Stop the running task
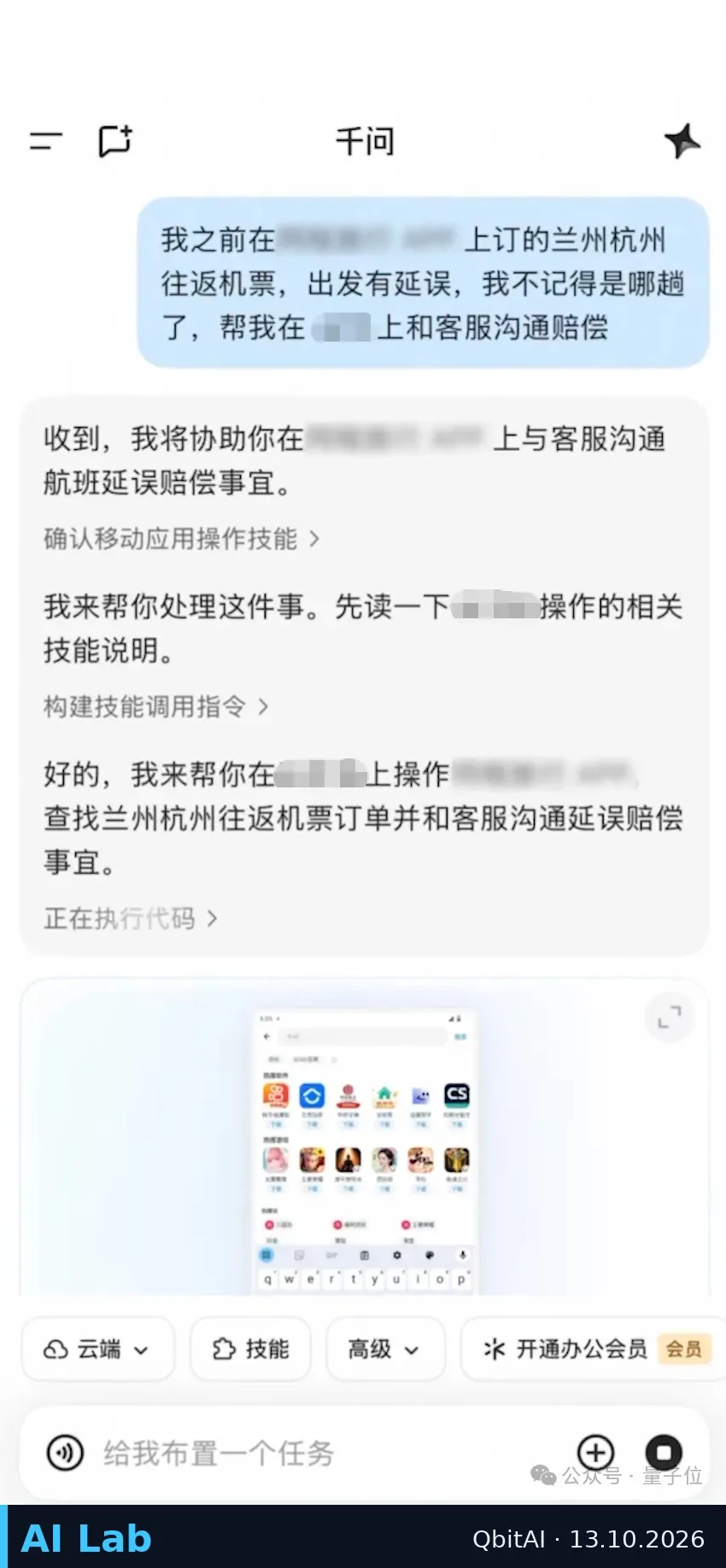 click(665, 1452)
